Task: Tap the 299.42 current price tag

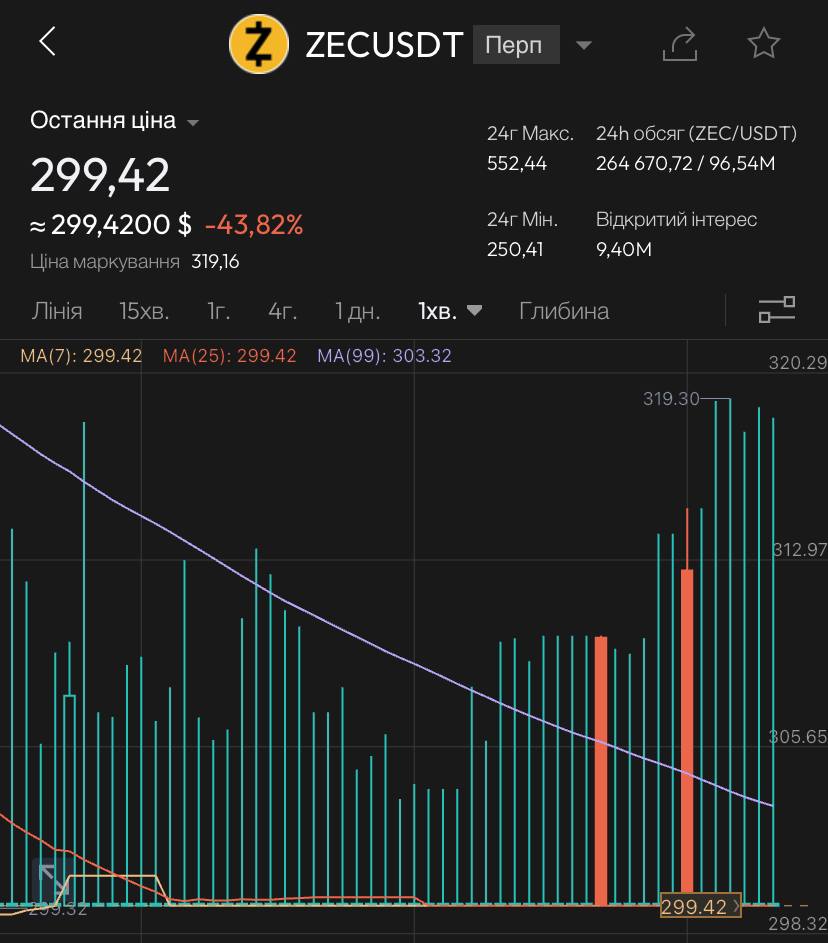Action: click(x=701, y=906)
